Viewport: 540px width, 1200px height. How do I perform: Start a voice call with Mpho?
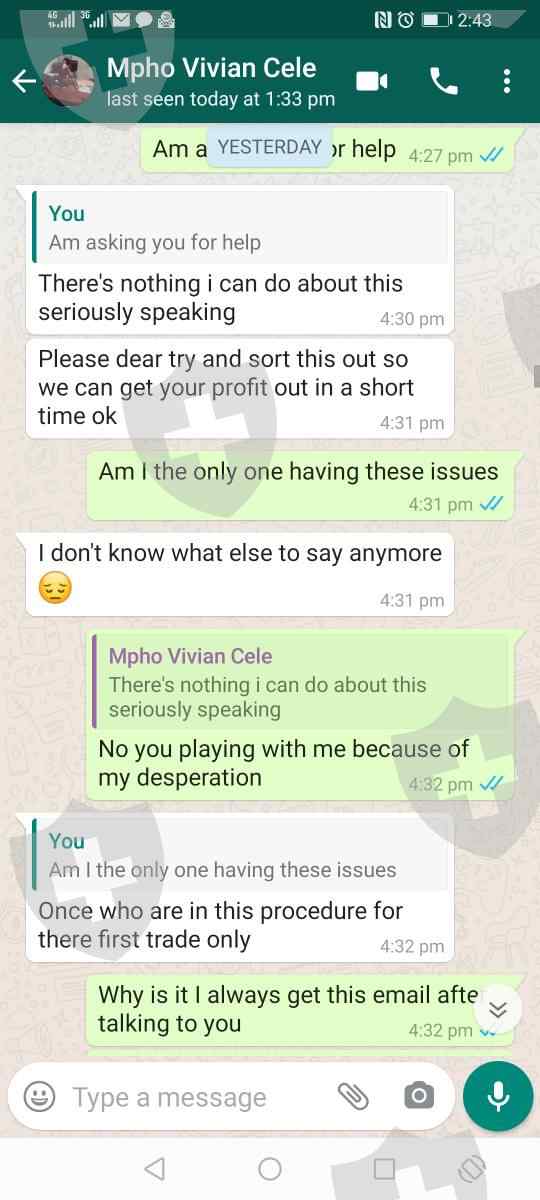[443, 81]
